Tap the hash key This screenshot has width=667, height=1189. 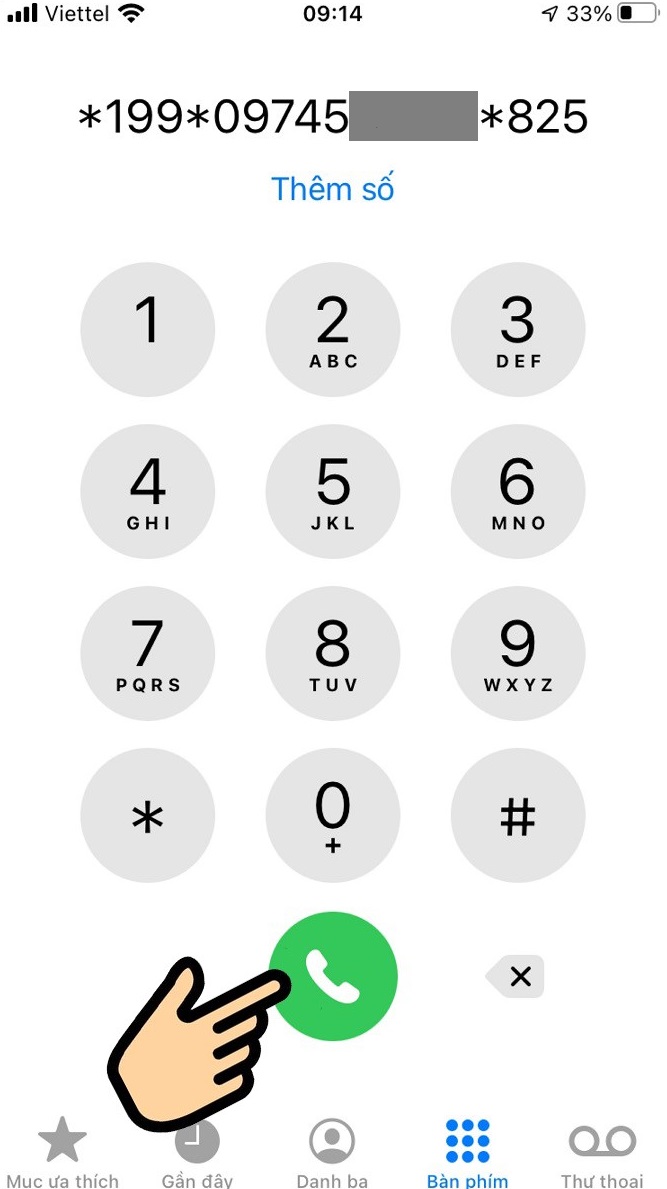pyautogui.click(x=518, y=815)
